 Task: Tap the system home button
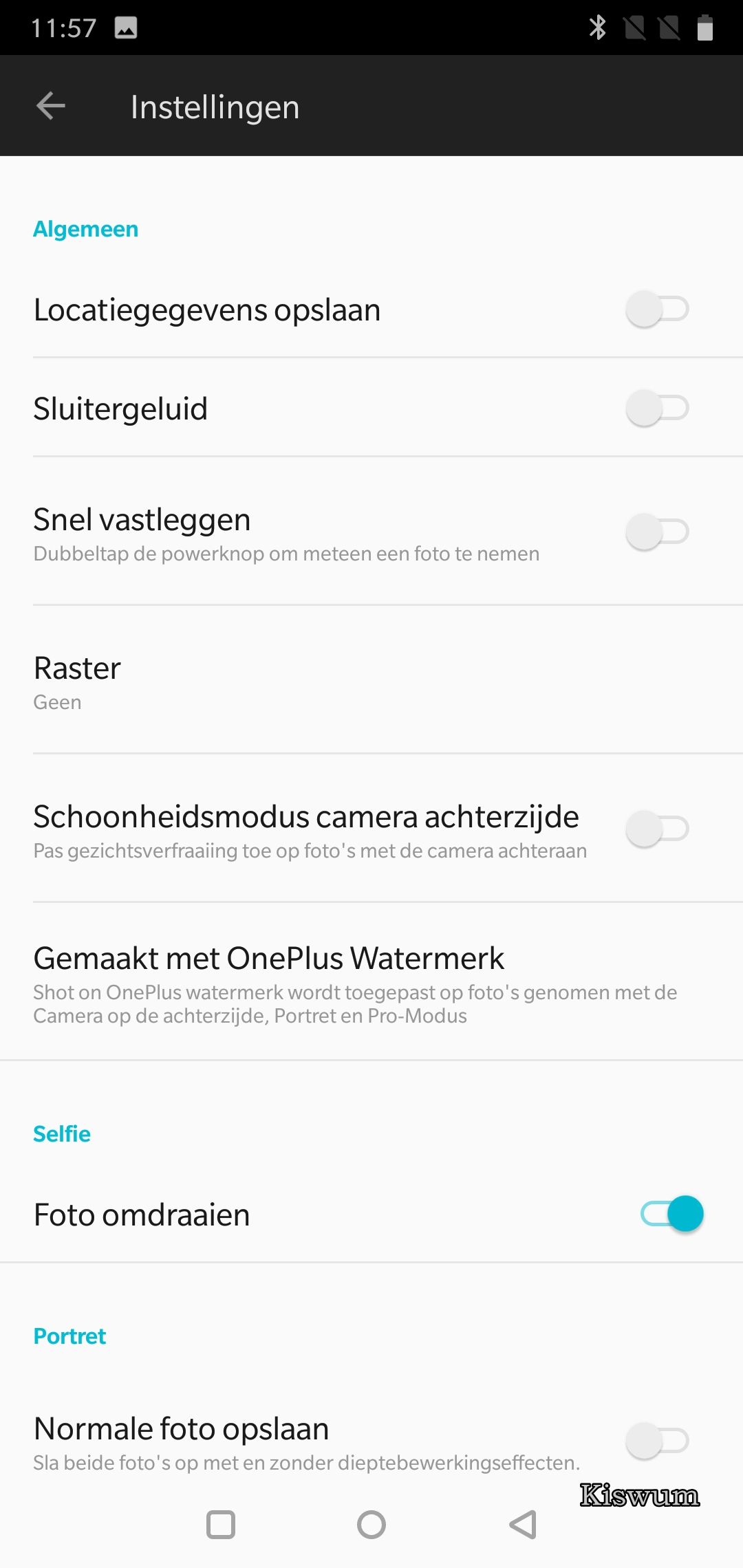point(371,1525)
